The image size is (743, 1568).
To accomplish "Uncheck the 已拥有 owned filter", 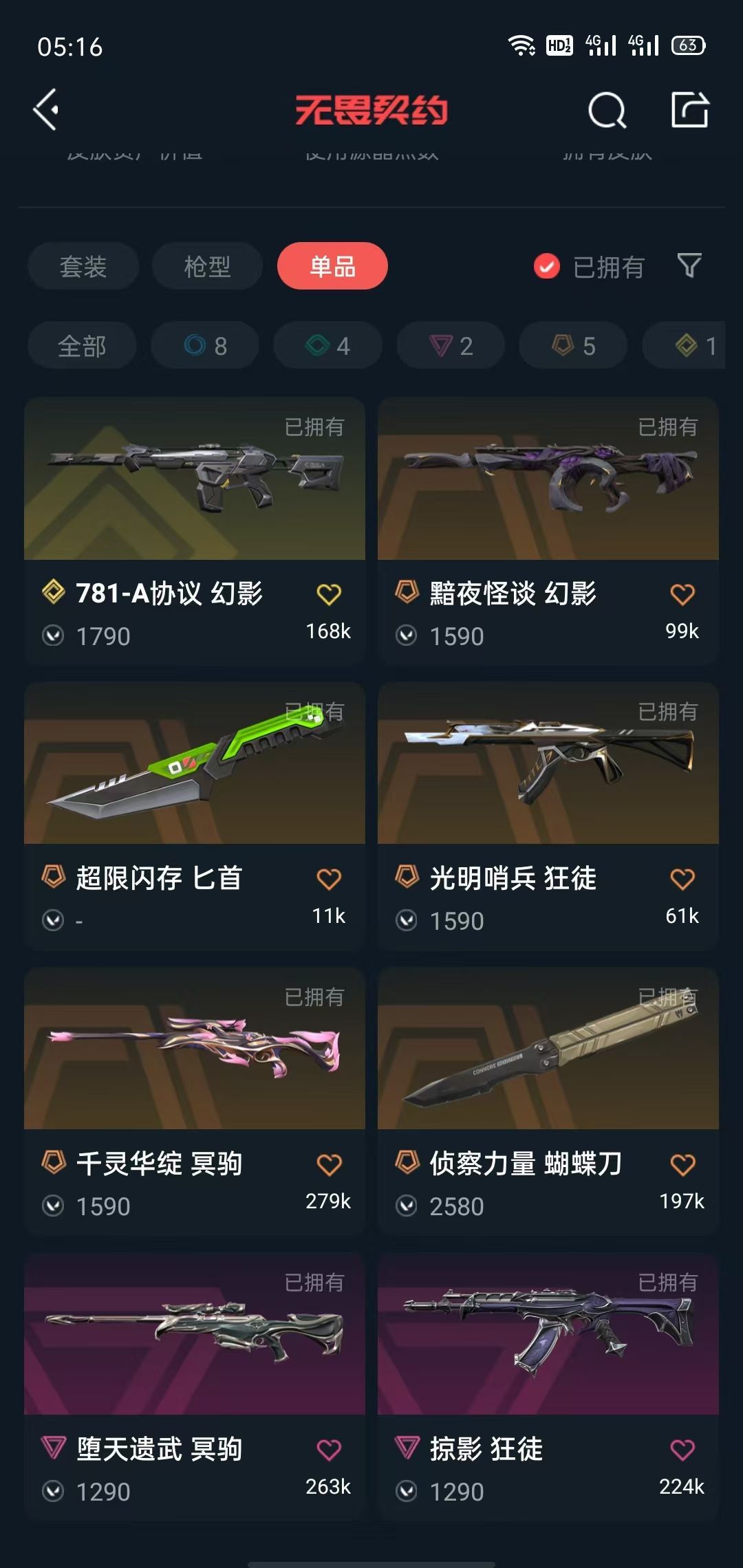I will (x=546, y=268).
